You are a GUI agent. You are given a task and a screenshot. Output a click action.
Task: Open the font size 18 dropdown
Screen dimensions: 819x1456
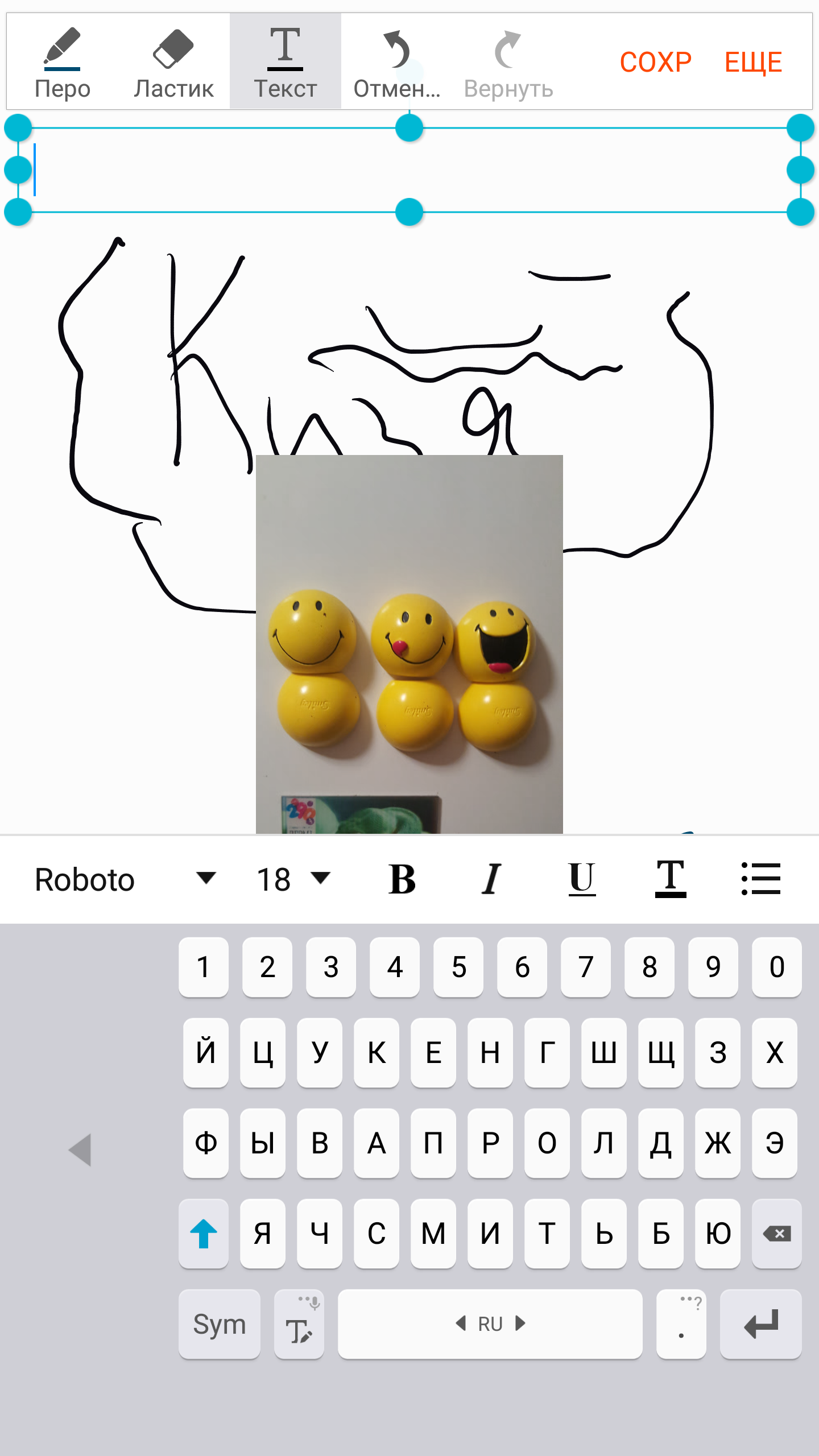tap(293, 879)
